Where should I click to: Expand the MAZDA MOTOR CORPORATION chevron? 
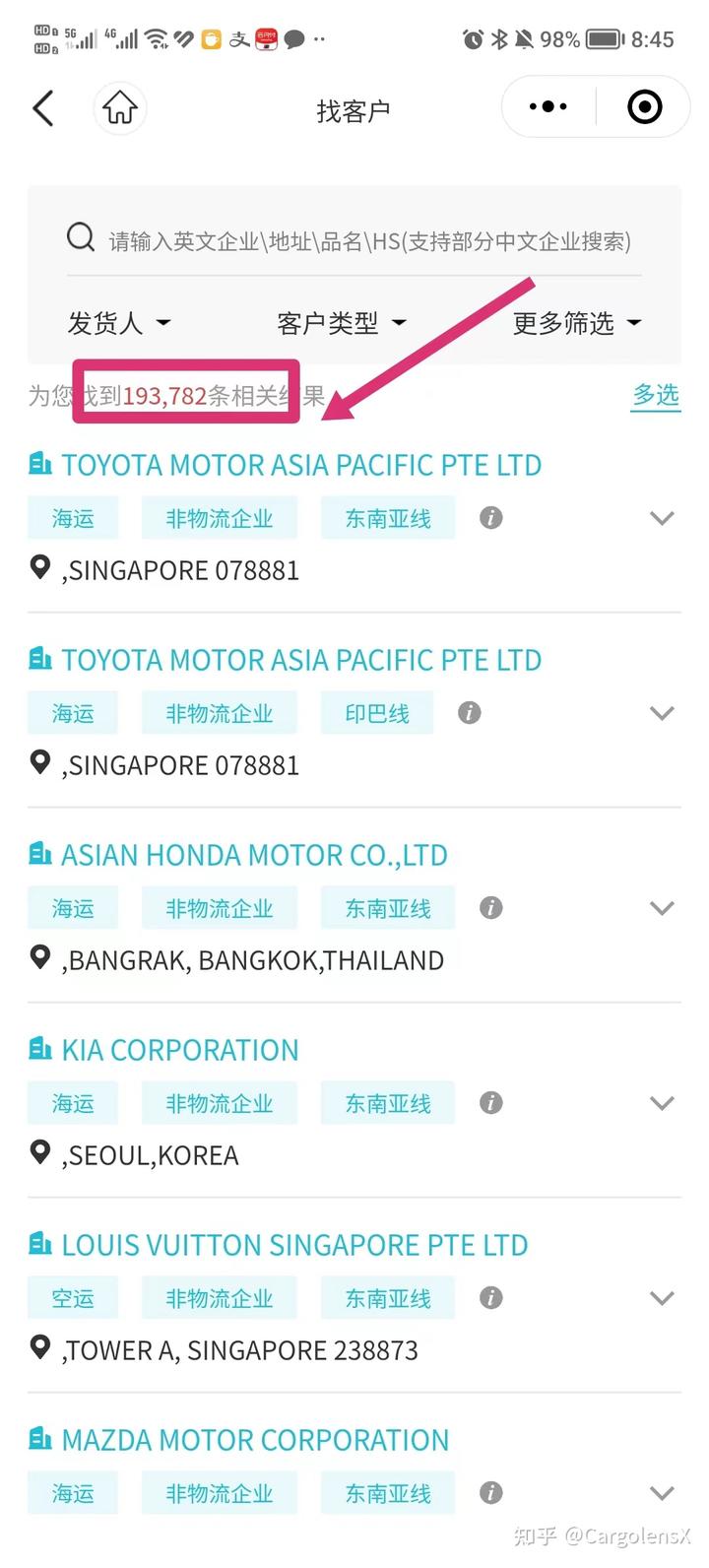pos(662,1492)
